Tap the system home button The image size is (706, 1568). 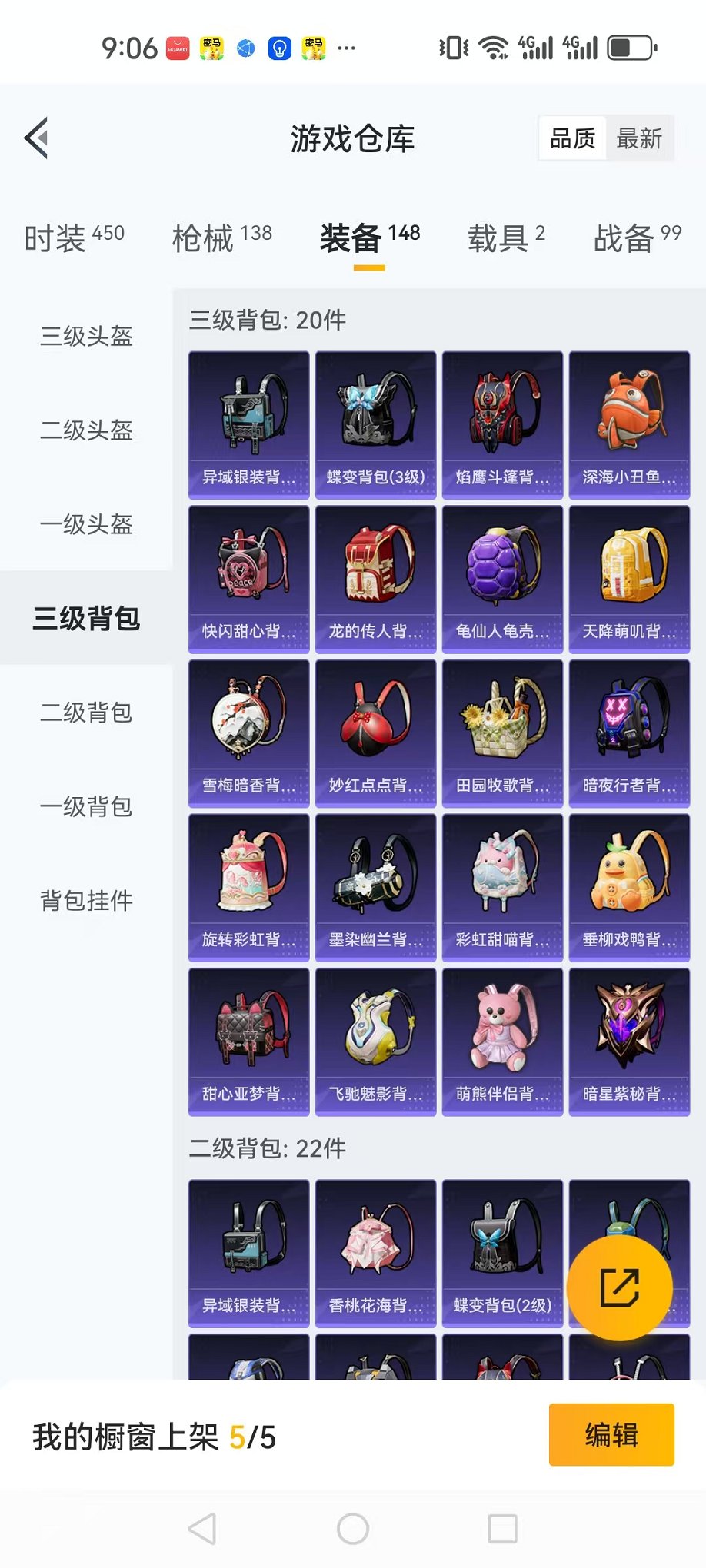click(x=353, y=1529)
